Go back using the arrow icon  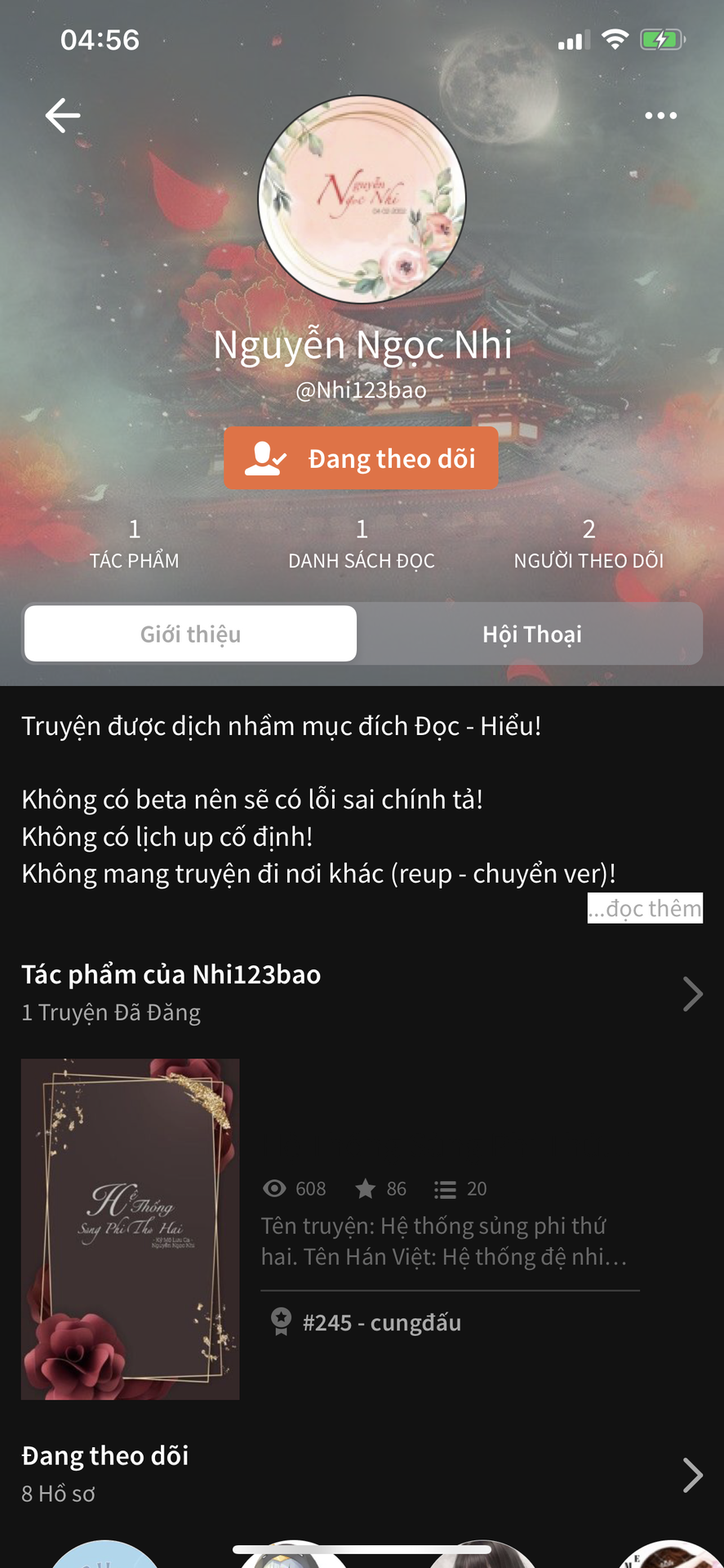pos(62,115)
